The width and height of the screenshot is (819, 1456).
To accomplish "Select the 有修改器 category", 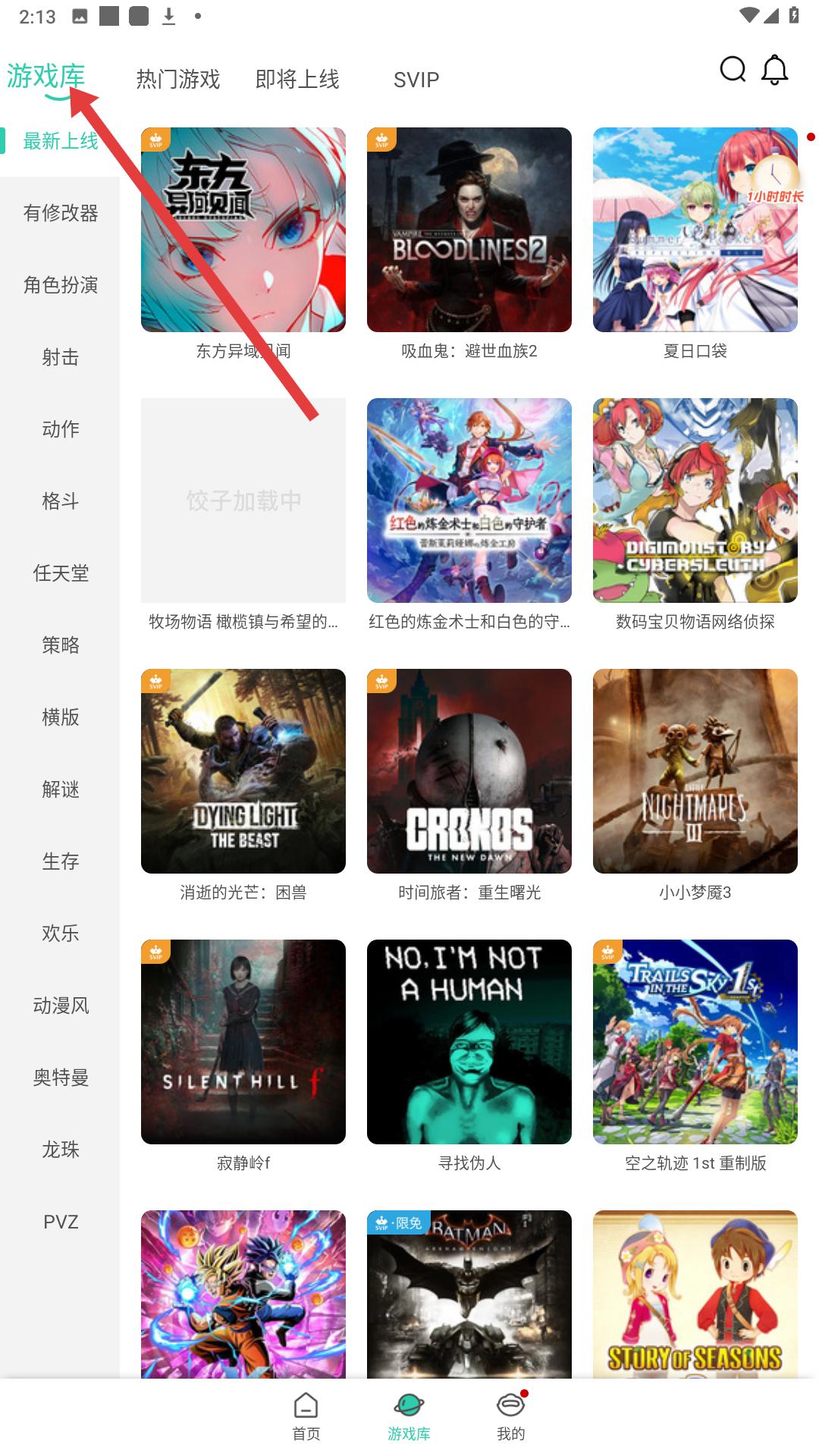I will pos(61,213).
